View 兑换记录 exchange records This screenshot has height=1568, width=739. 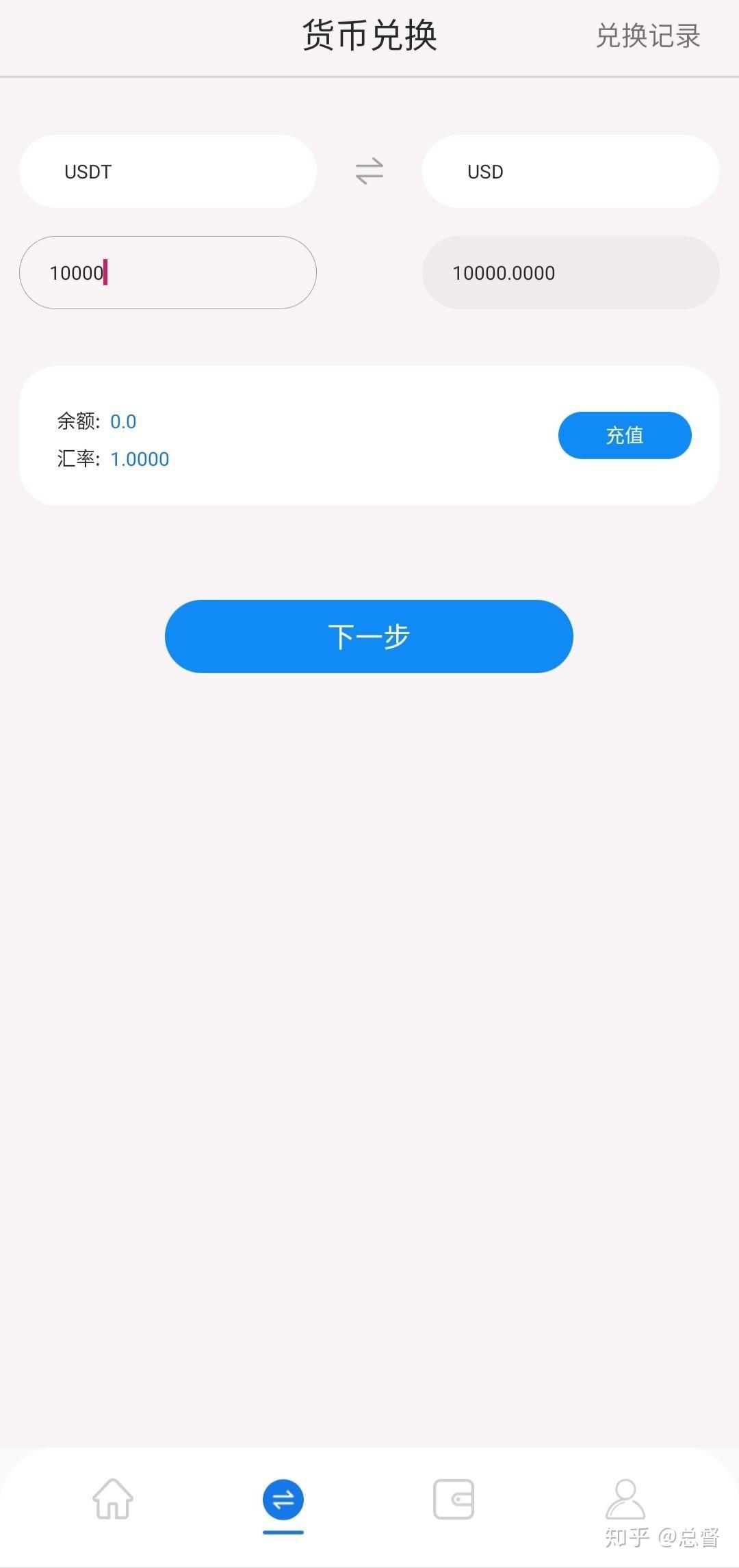click(x=647, y=37)
